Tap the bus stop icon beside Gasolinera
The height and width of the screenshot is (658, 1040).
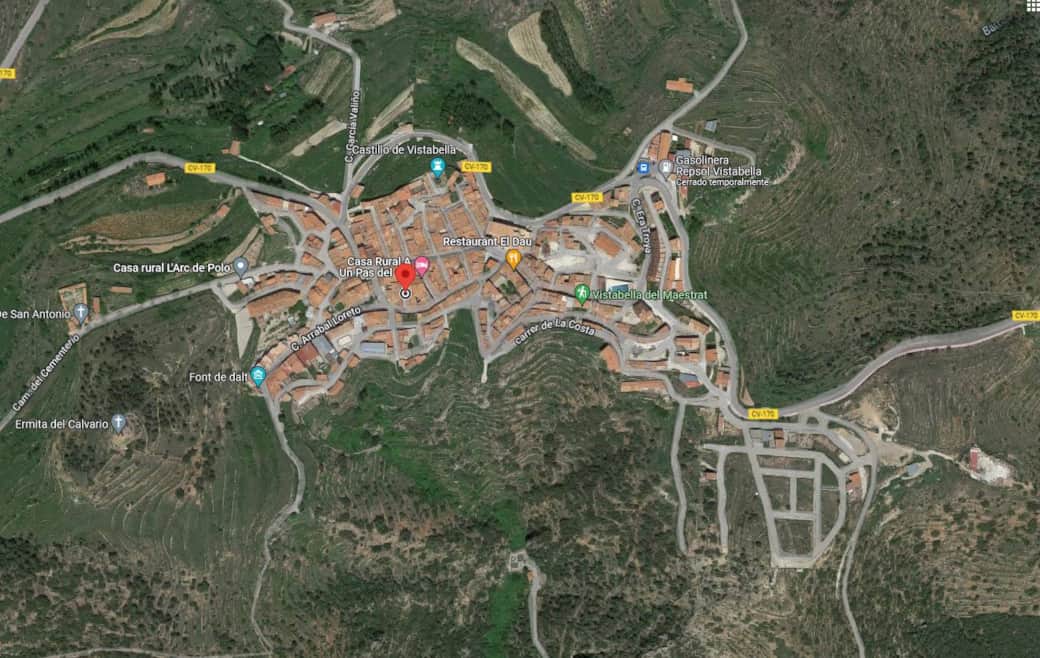point(643,167)
